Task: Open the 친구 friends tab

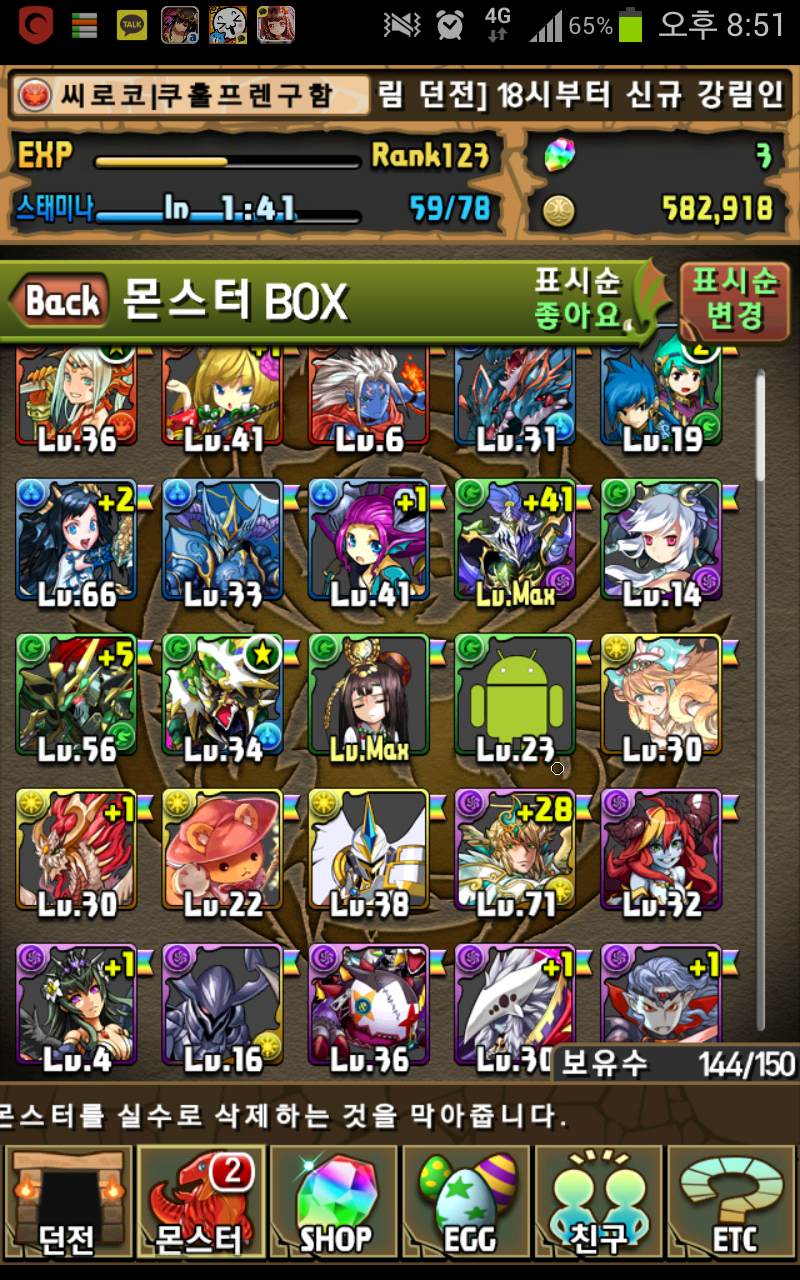Action: [x=600, y=1202]
